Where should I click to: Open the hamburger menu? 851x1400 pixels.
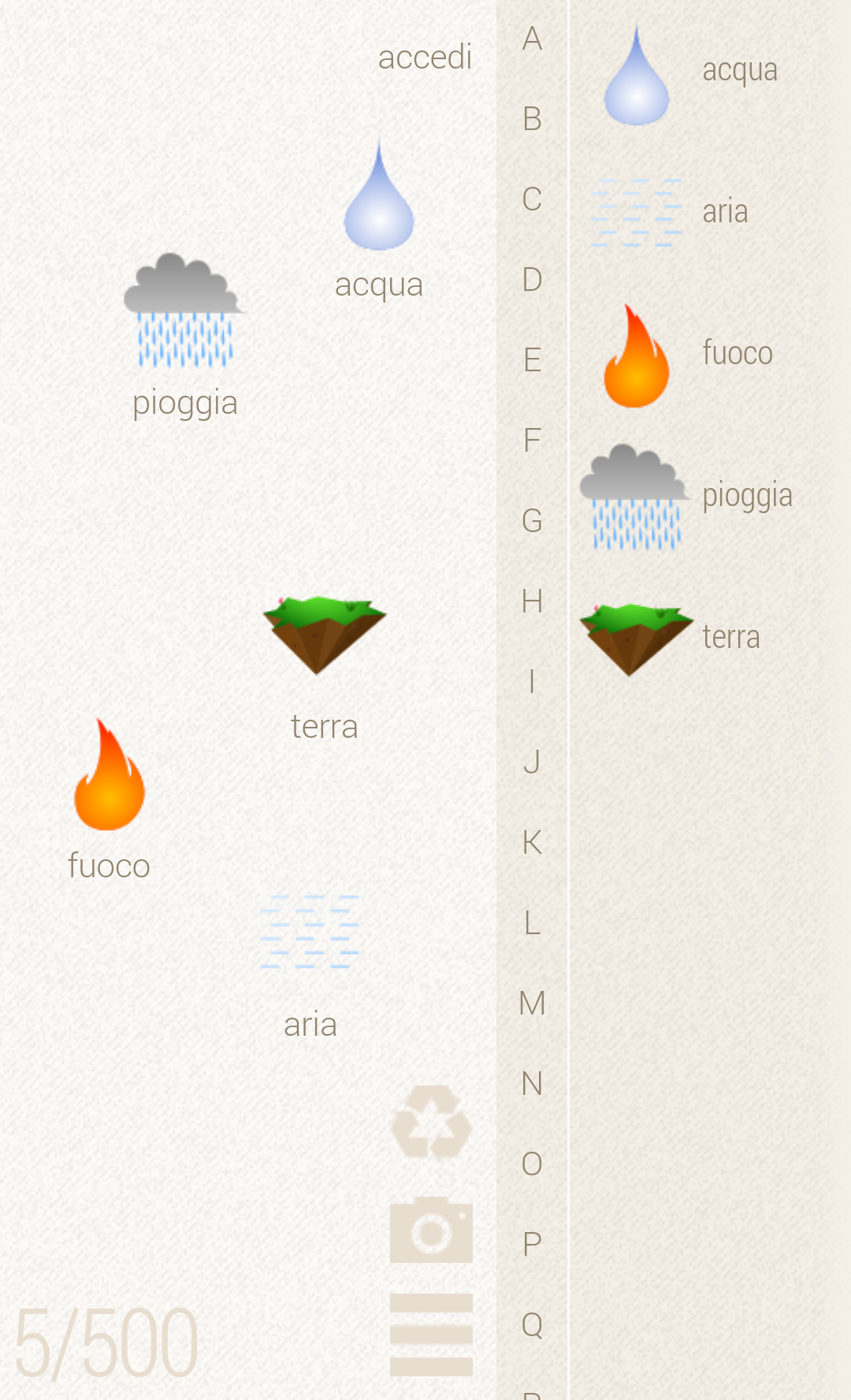point(431,1334)
